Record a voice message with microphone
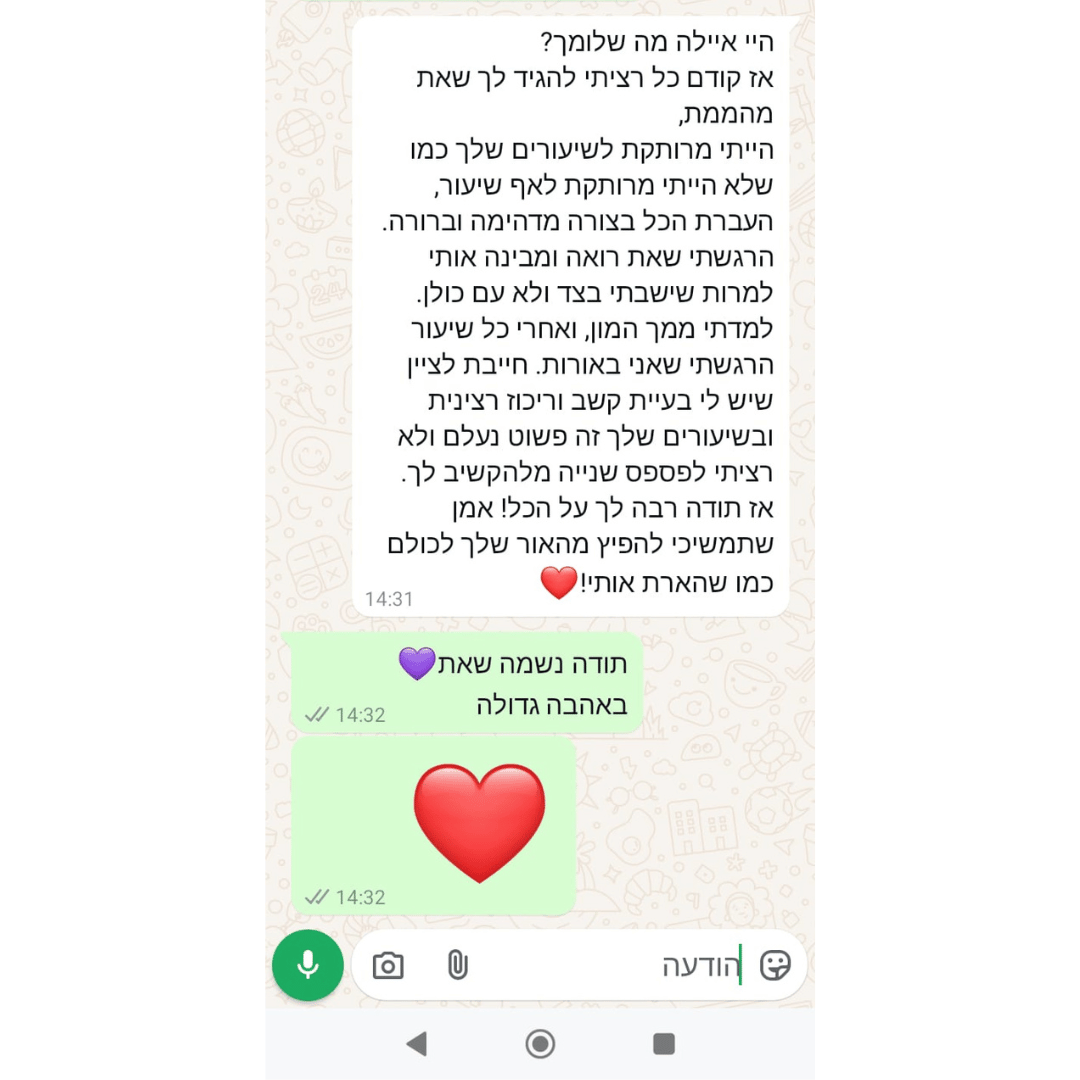 (x=308, y=965)
